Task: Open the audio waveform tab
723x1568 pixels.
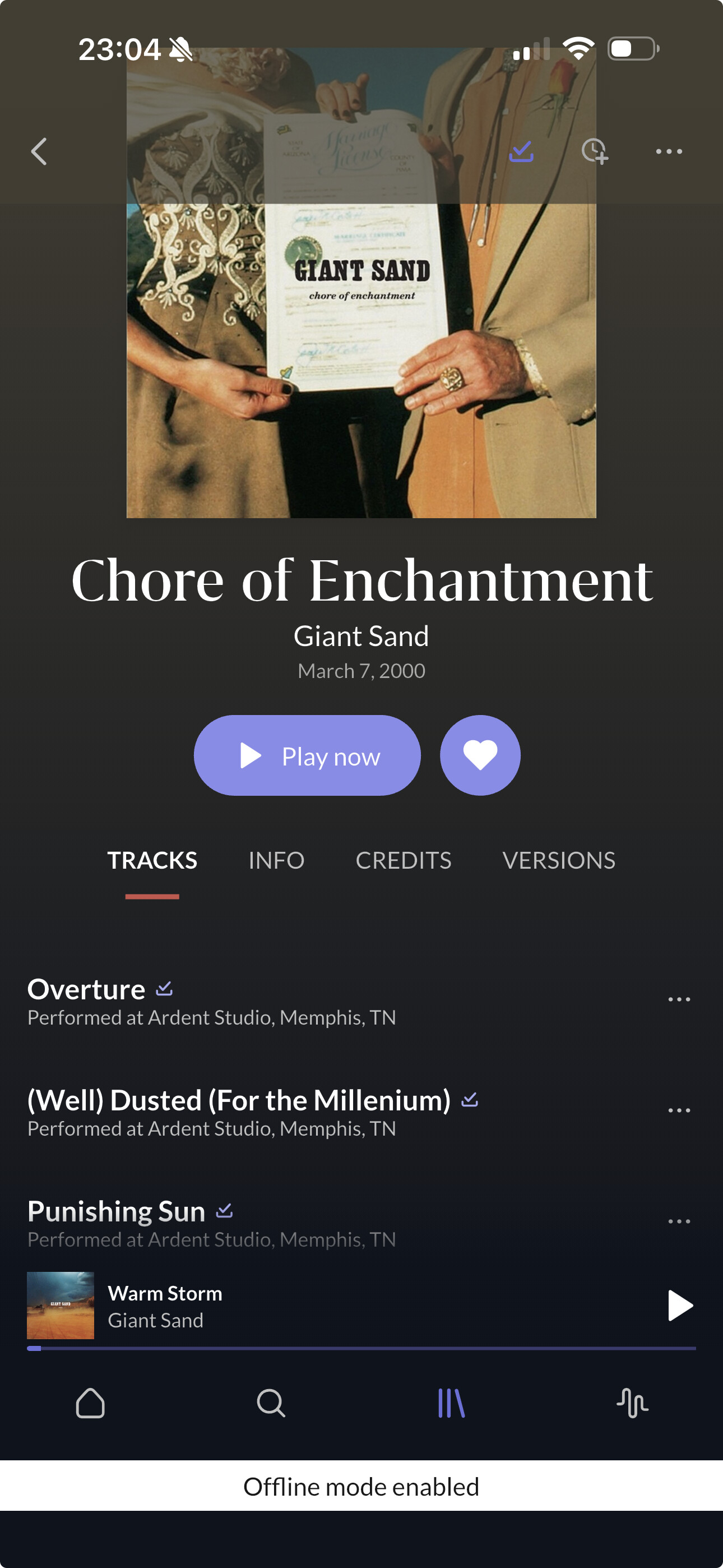Action: 632,1403
